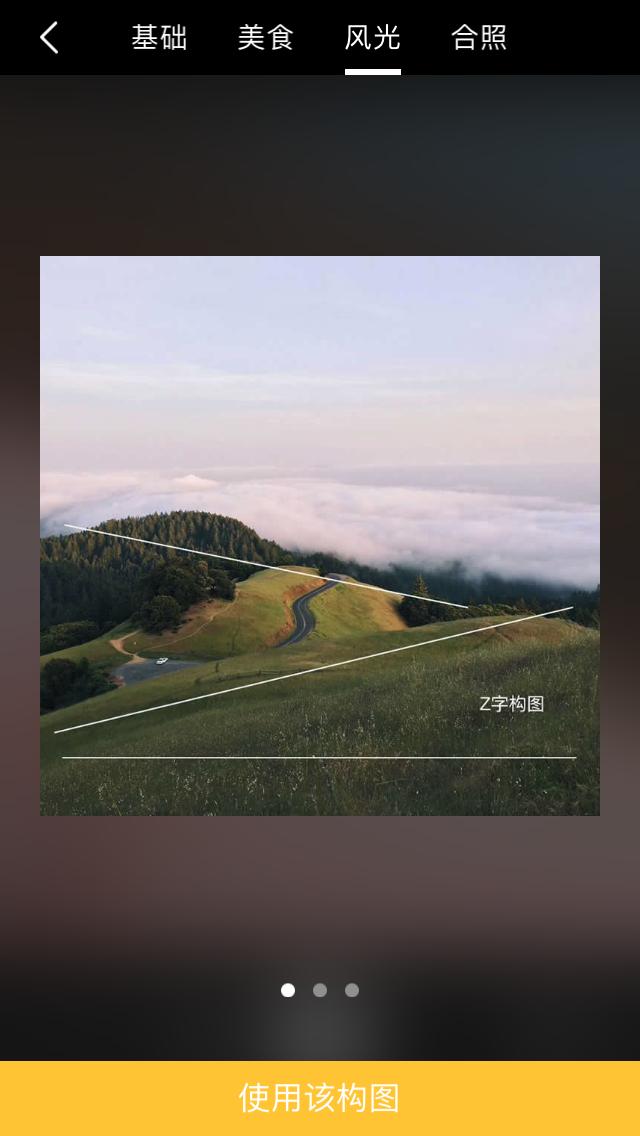Open the 合照 tab
Viewport: 640px width, 1136px height.
(x=479, y=37)
